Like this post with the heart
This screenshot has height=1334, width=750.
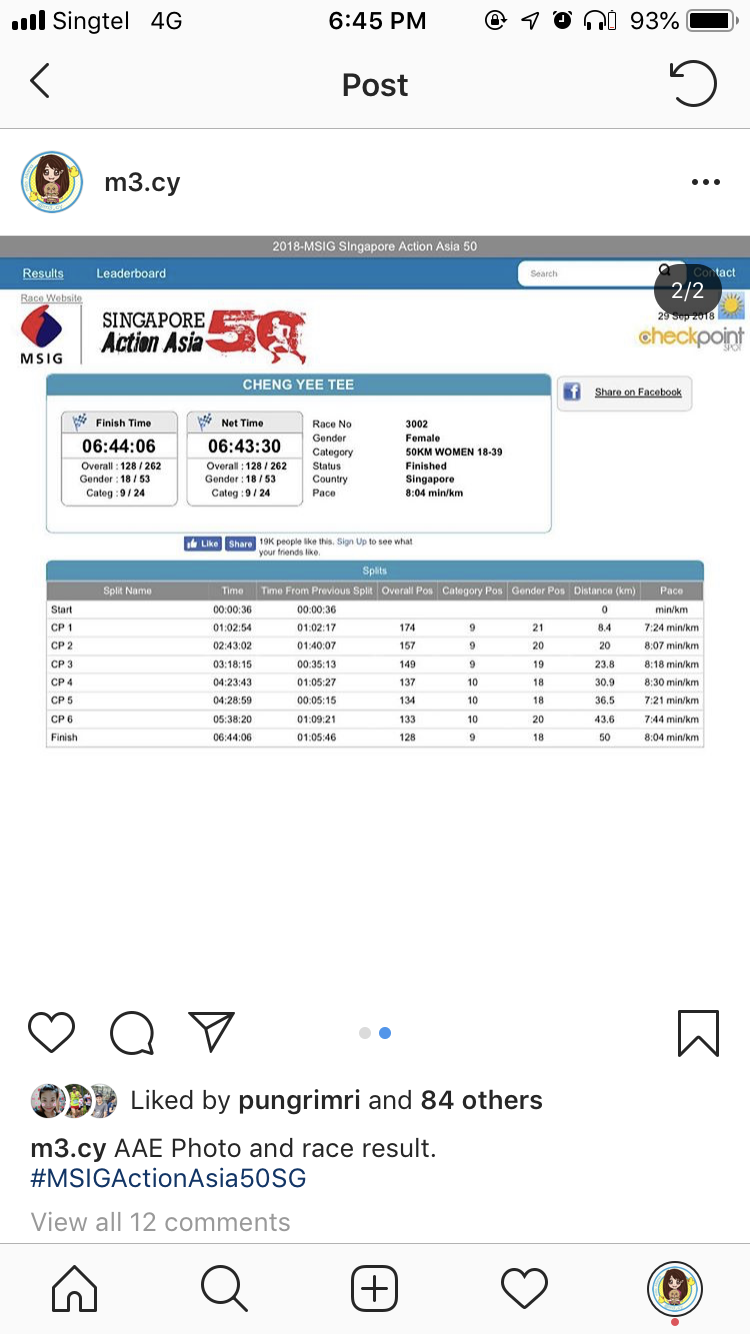[x=51, y=1033]
